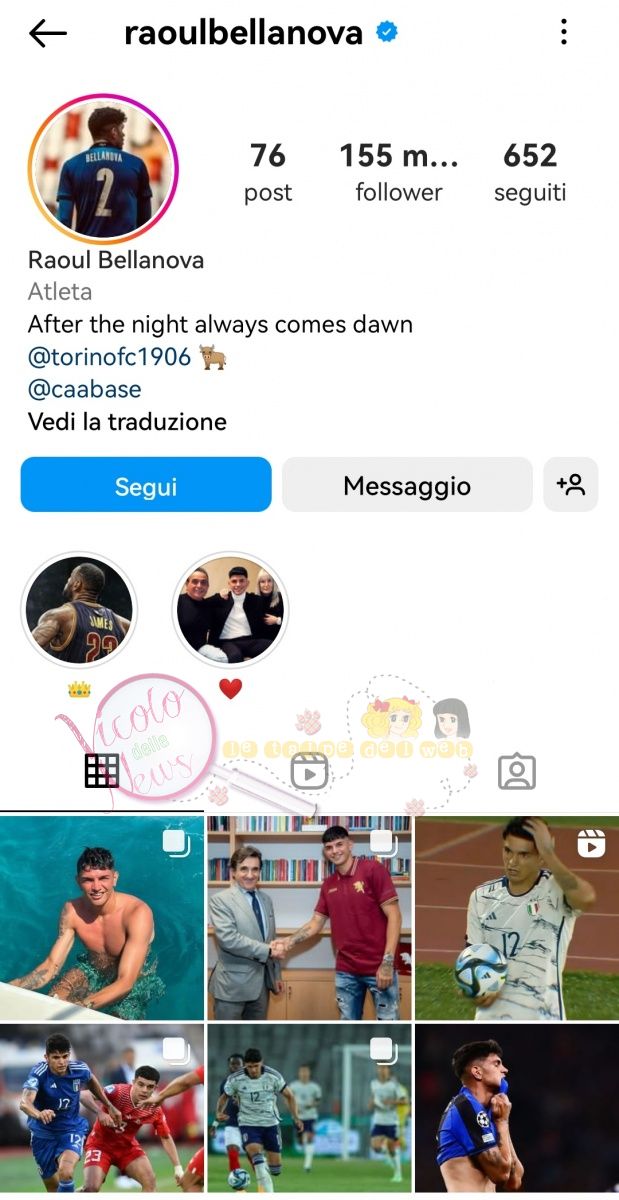The width and height of the screenshot is (619, 1200).
Task: Open the profile picture story
Action: [x=102, y=168]
